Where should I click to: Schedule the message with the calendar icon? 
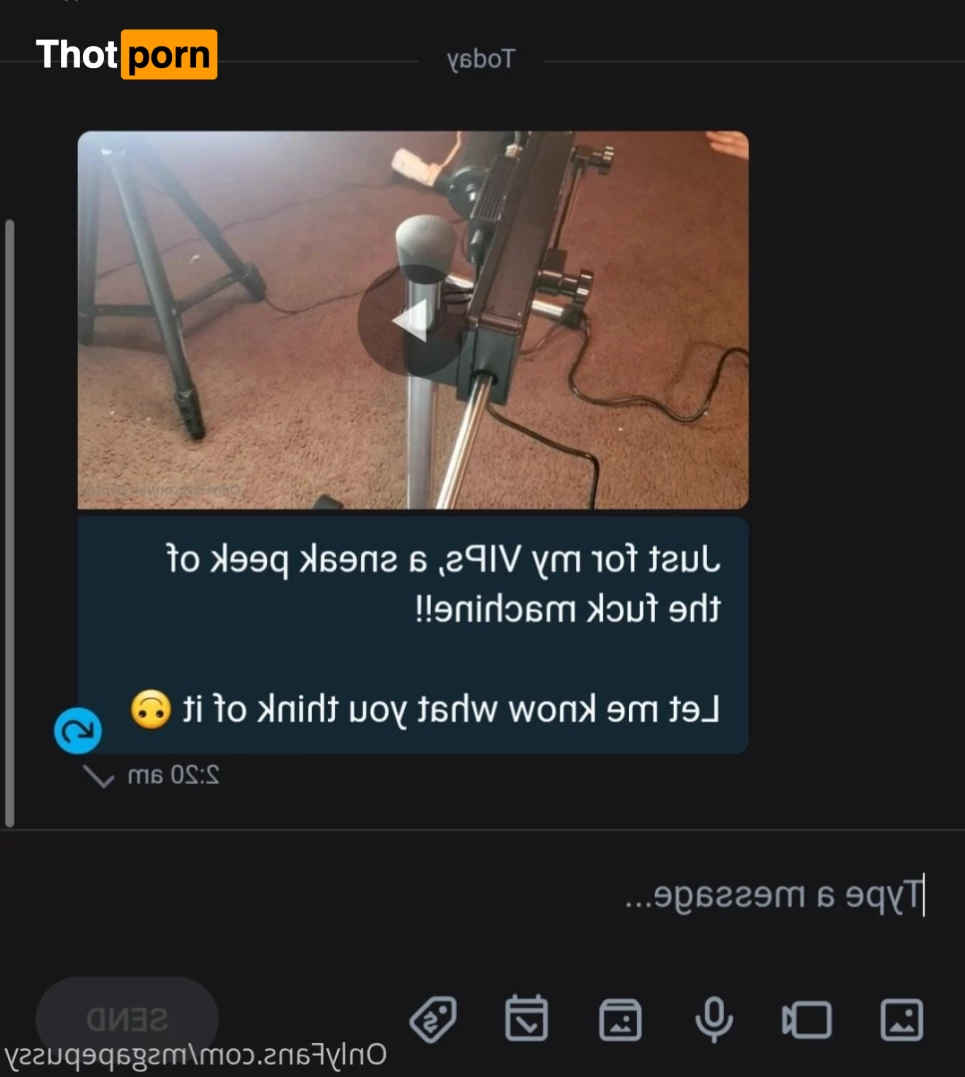coord(525,1020)
